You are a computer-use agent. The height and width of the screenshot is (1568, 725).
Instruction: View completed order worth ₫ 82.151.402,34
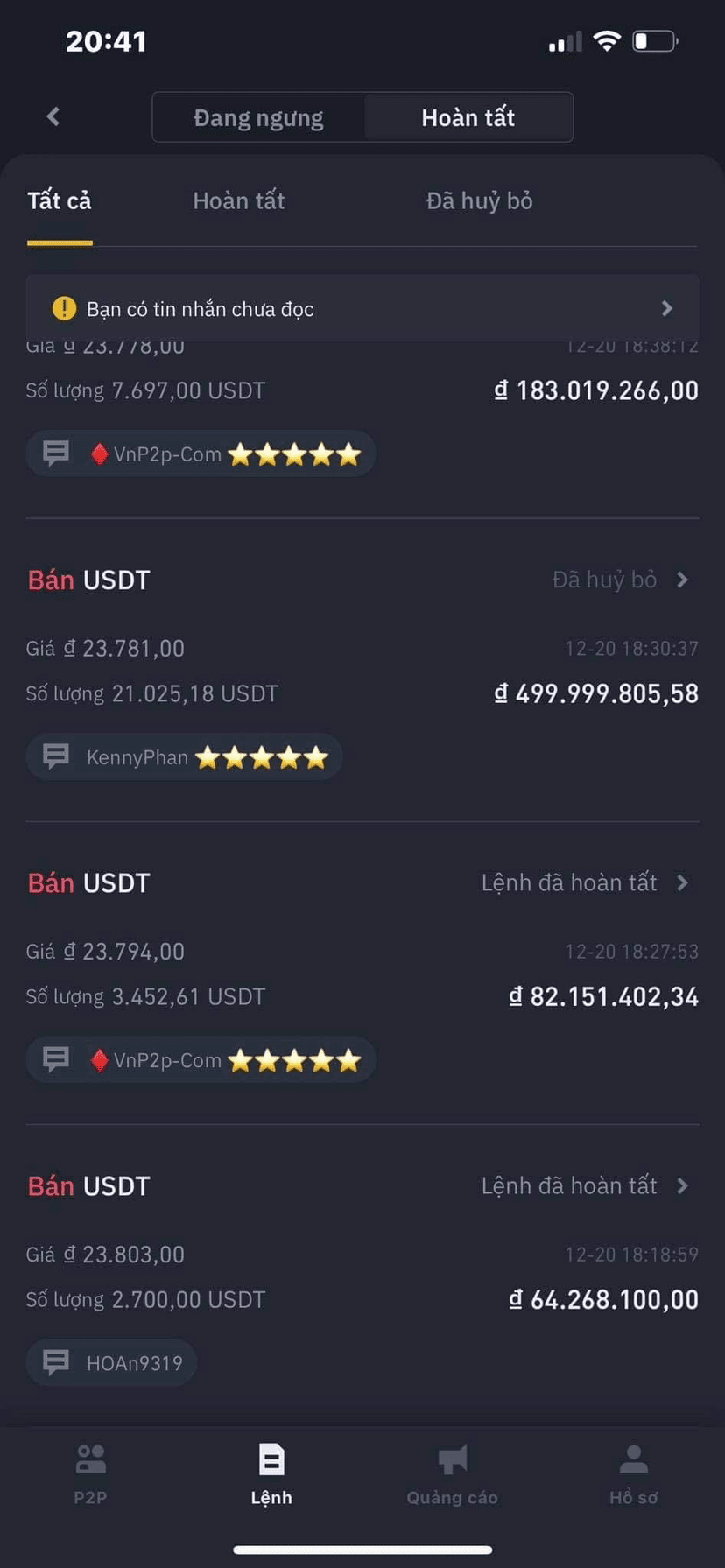coord(584,882)
